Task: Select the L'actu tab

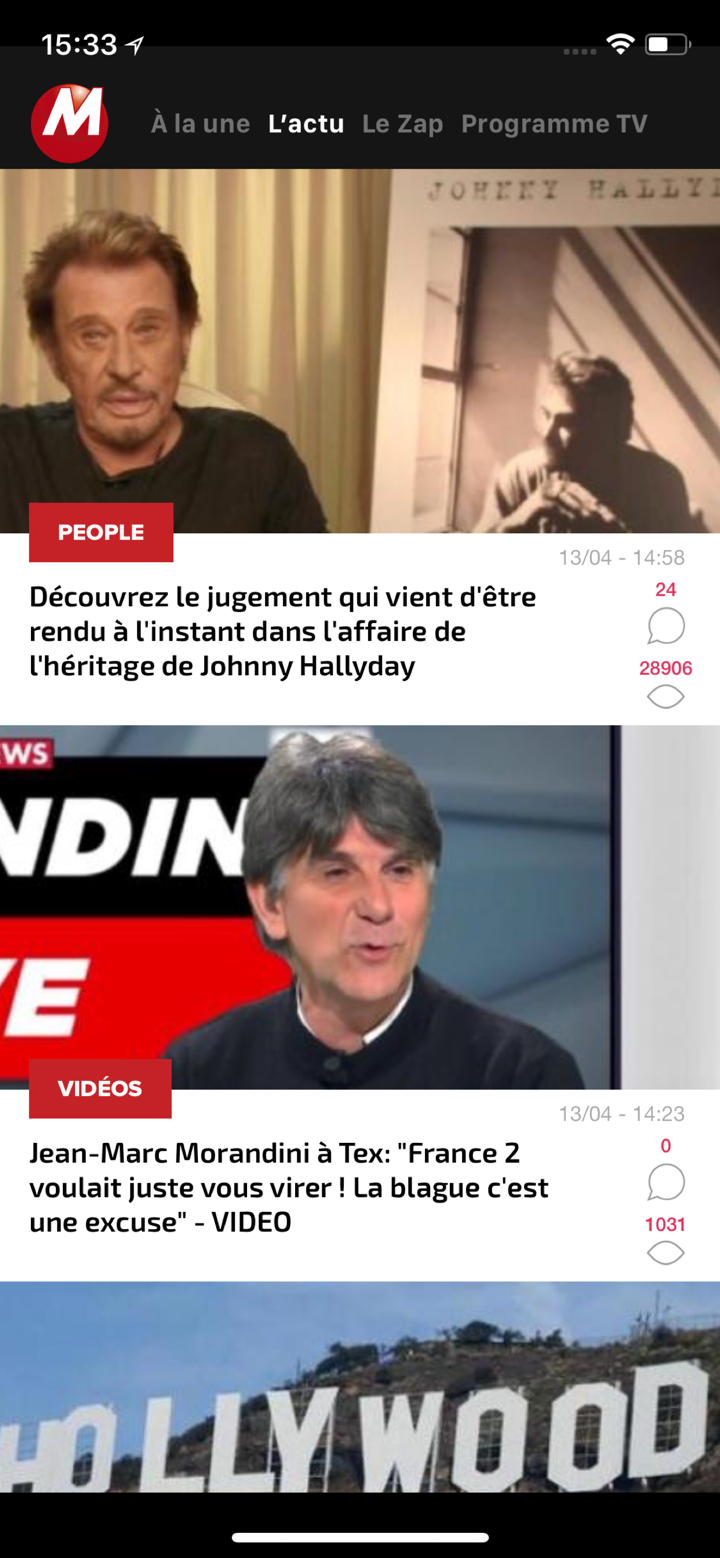Action: coord(306,123)
